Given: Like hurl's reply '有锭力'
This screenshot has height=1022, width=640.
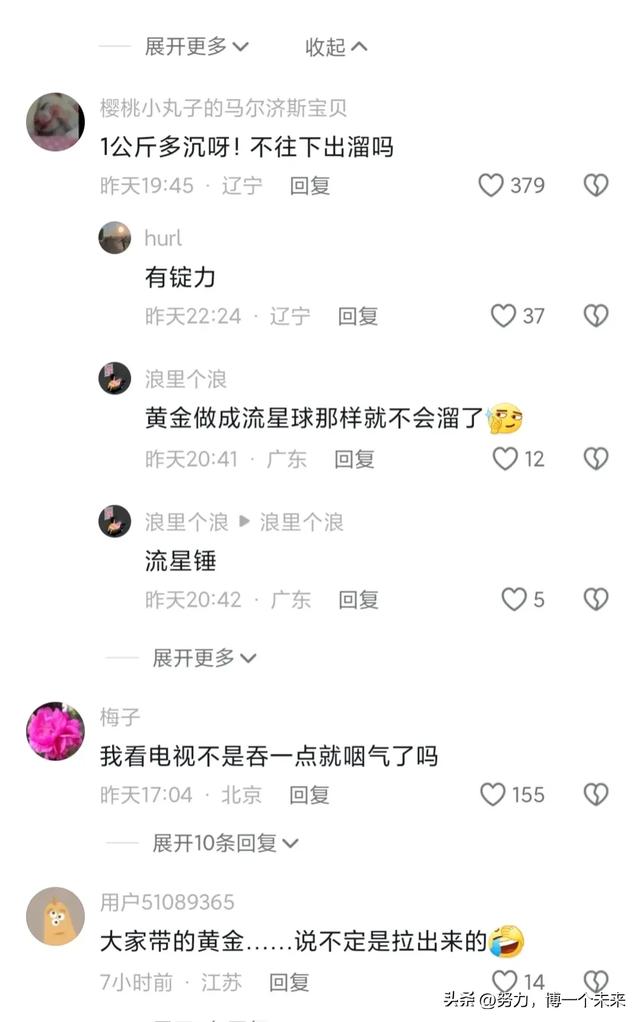Looking at the screenshot, I should (503, 316).
